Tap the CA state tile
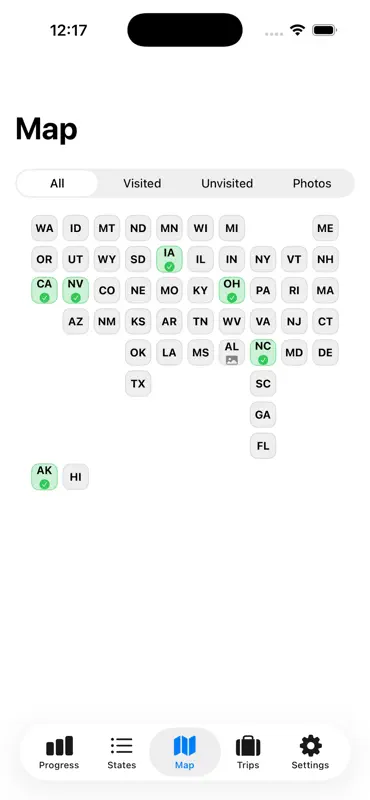This screenshot has width=370, height=800. pos(44,290)
